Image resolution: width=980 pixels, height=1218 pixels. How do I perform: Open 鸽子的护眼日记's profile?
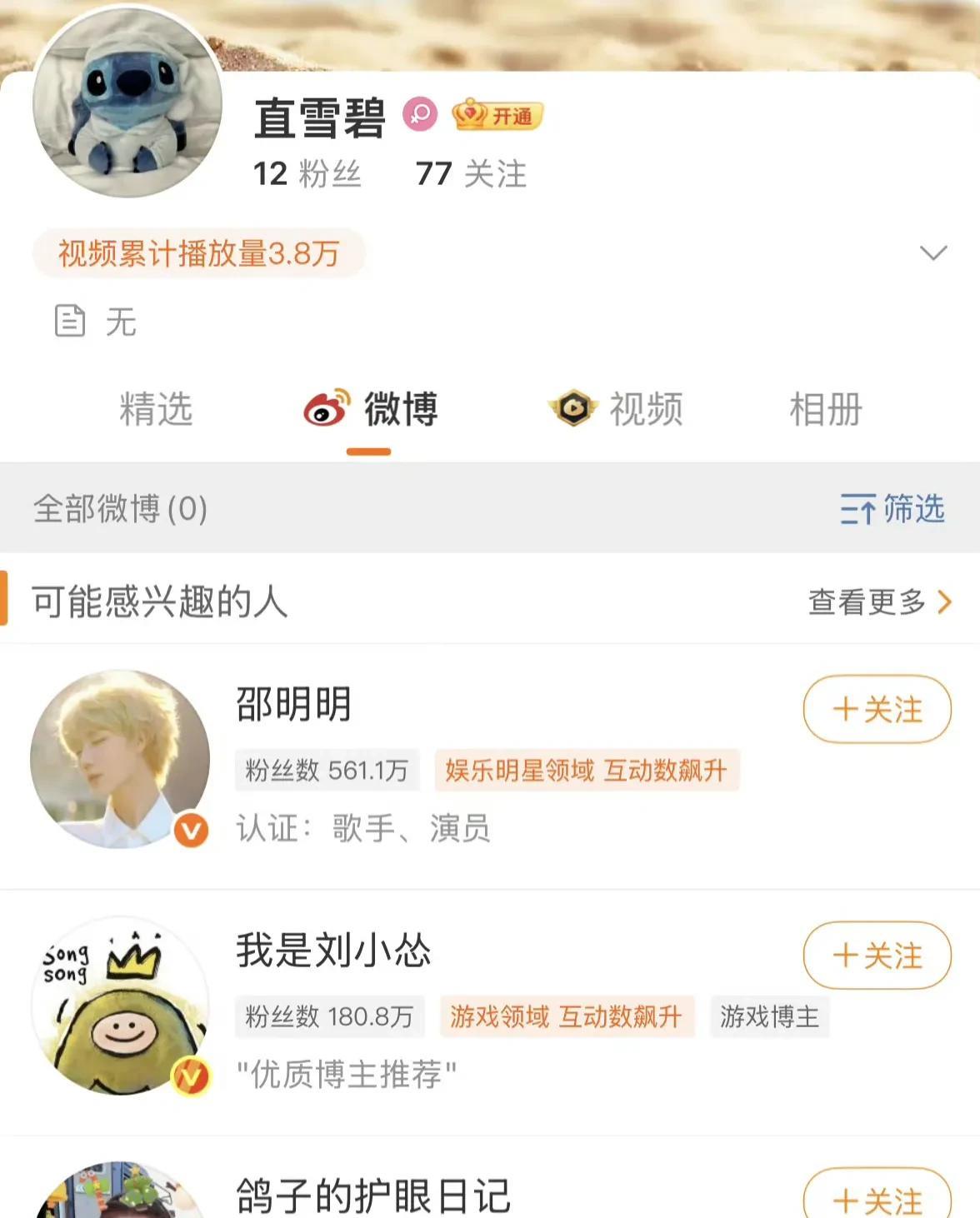pos(372,1196)
